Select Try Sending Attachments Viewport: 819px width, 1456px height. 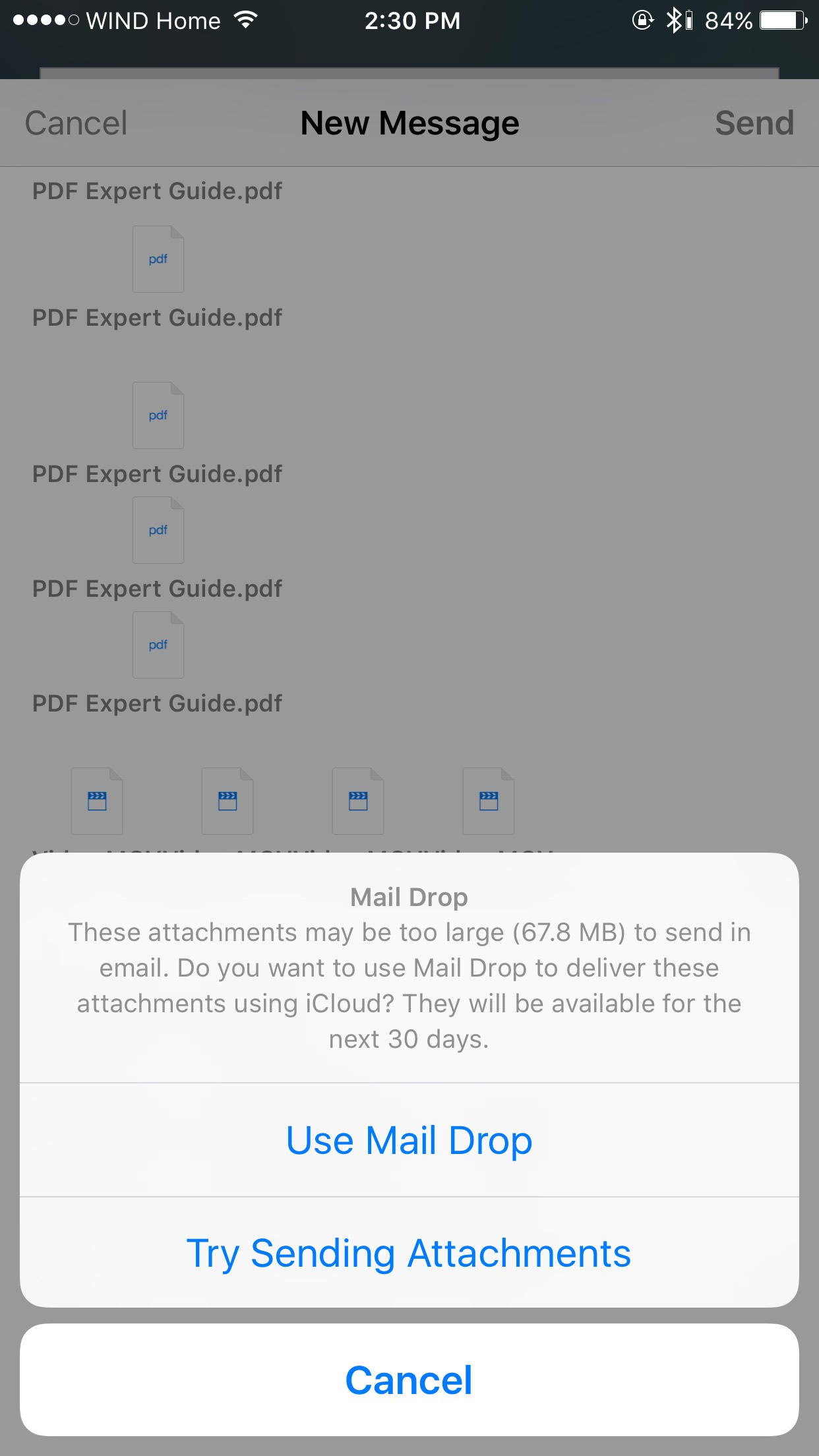click(409, 1253)
